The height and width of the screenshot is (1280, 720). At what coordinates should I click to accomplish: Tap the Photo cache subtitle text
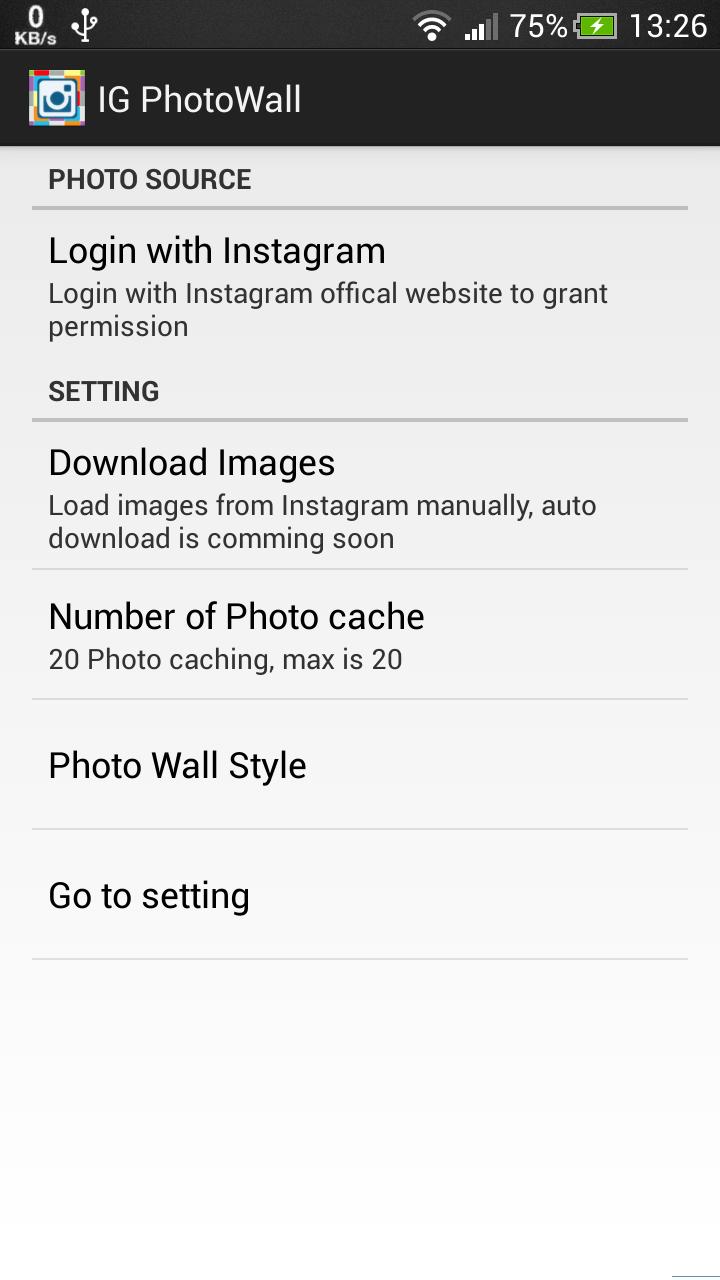(225, 659)
